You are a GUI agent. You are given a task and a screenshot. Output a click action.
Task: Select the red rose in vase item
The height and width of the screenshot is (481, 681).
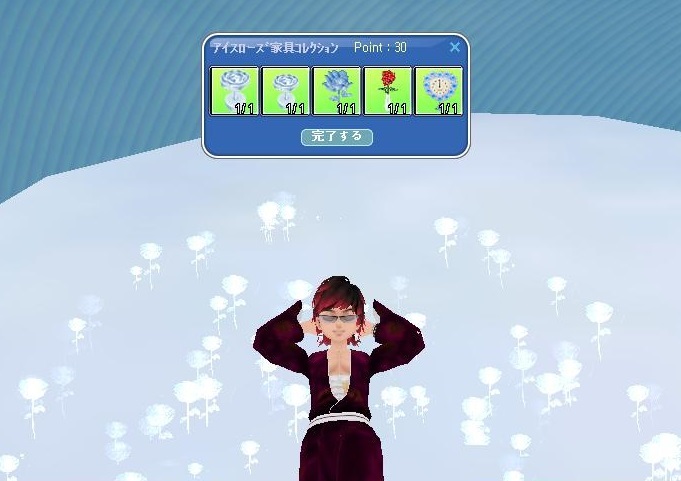pyautogui.click(x=387, y=91)
